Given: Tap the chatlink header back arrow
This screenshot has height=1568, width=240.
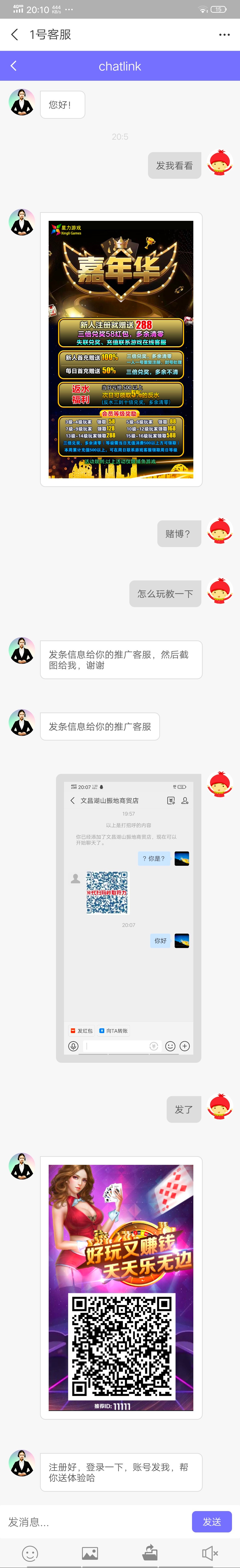Looking at the screenshot, I should 13,66.
